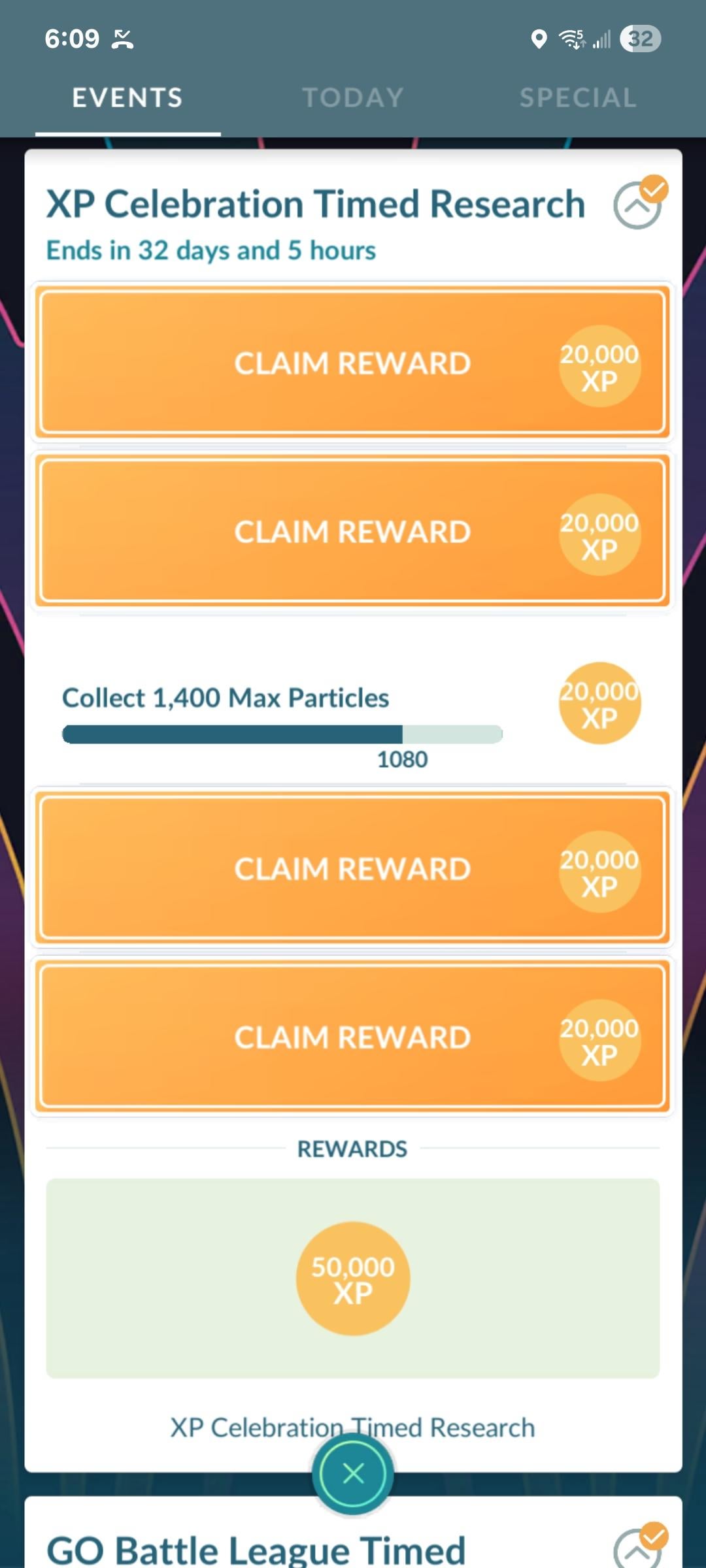Claim the first 20,000 XP reward
Image resolution: width=706 pixels, height=1568 pixels.
(352, 363)
